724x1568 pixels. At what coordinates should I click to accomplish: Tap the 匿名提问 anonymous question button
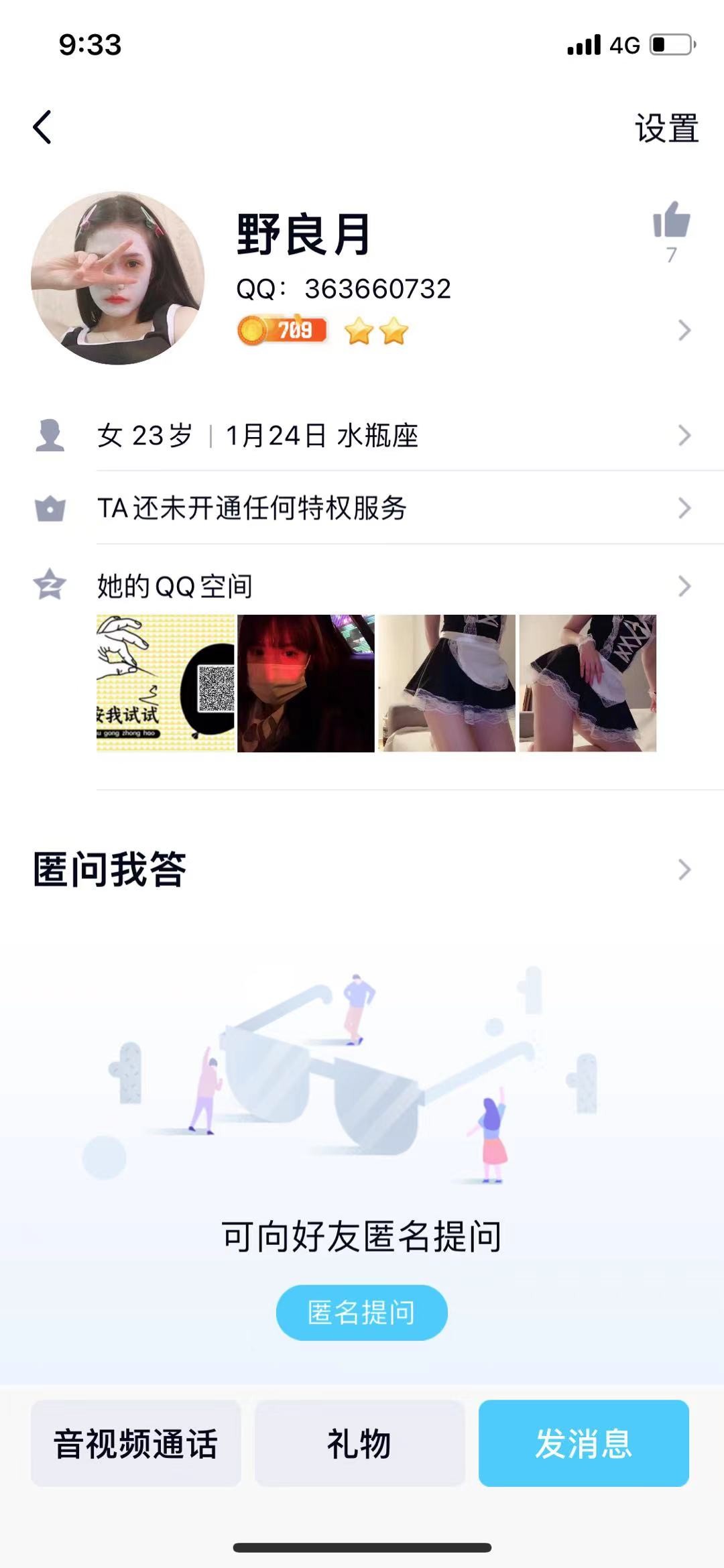coord(361,1313)
